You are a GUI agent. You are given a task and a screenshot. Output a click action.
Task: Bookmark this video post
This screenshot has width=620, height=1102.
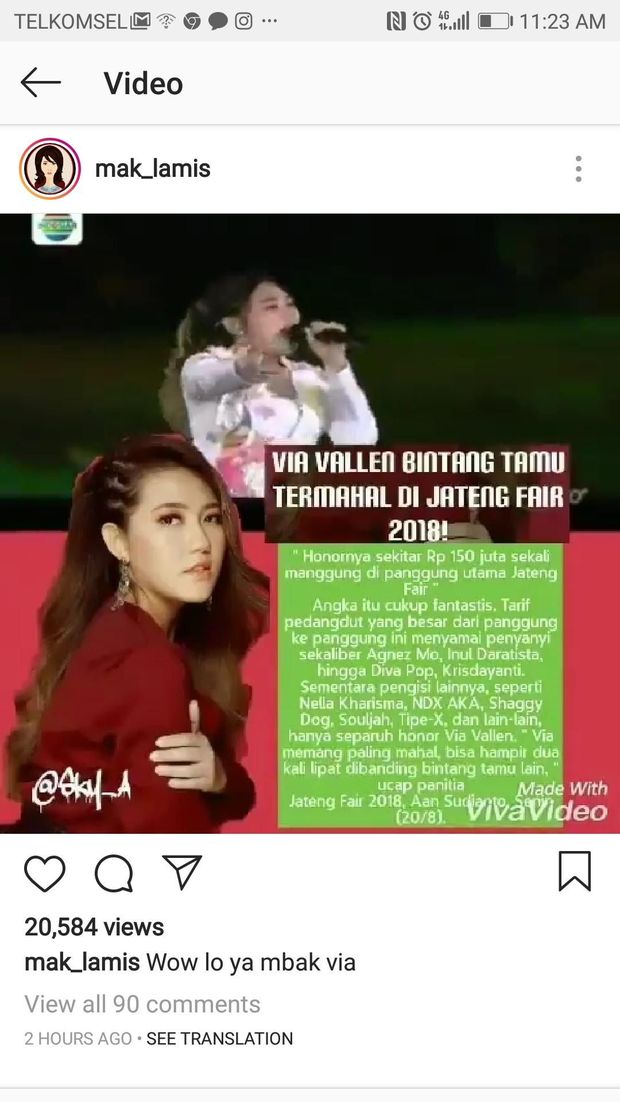click(574, 872)
